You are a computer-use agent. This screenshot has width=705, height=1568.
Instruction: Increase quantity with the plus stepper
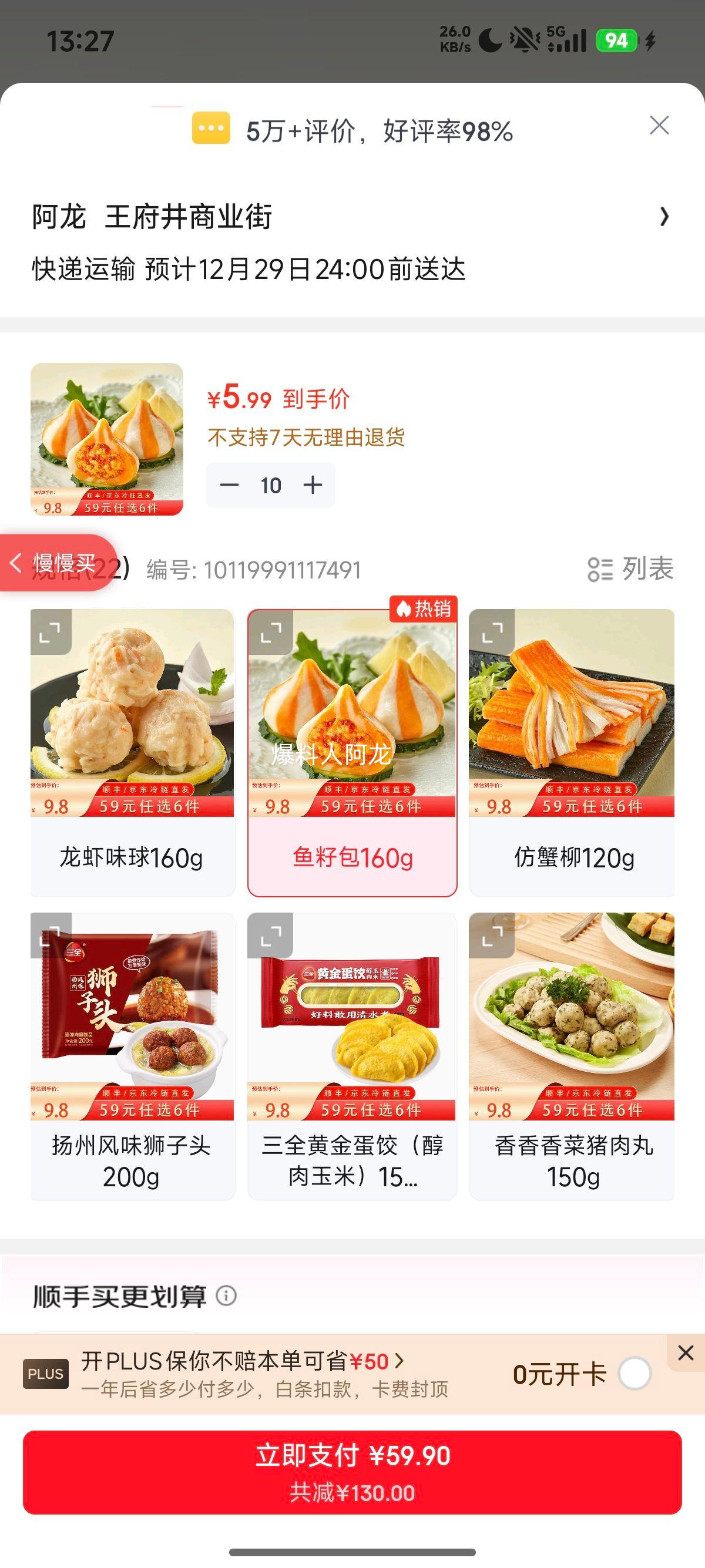click(x=313, y=484)
